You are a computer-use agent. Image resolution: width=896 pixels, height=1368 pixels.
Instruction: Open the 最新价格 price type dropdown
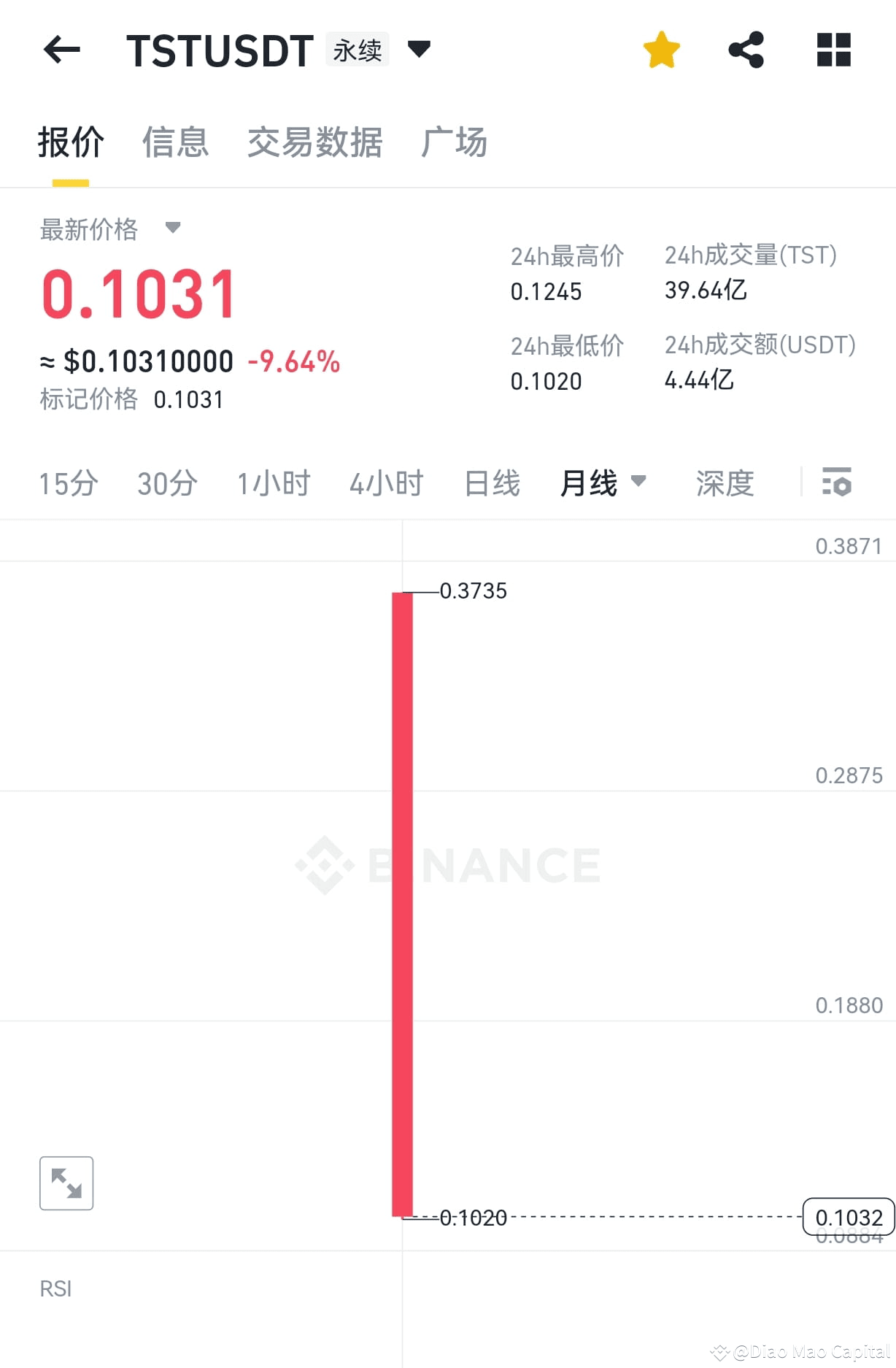[174, 228]
